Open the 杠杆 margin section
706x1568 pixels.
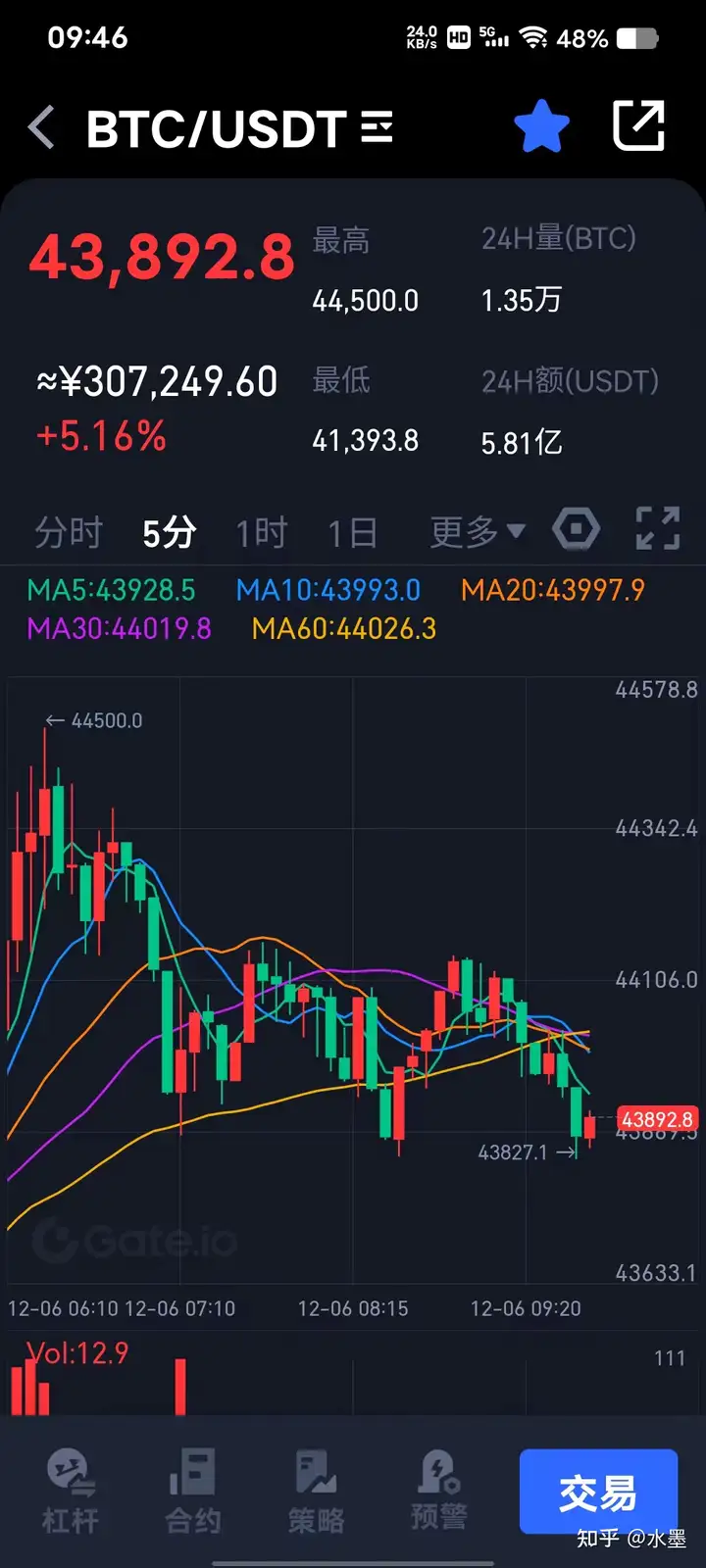click(x=71, y=1492)
